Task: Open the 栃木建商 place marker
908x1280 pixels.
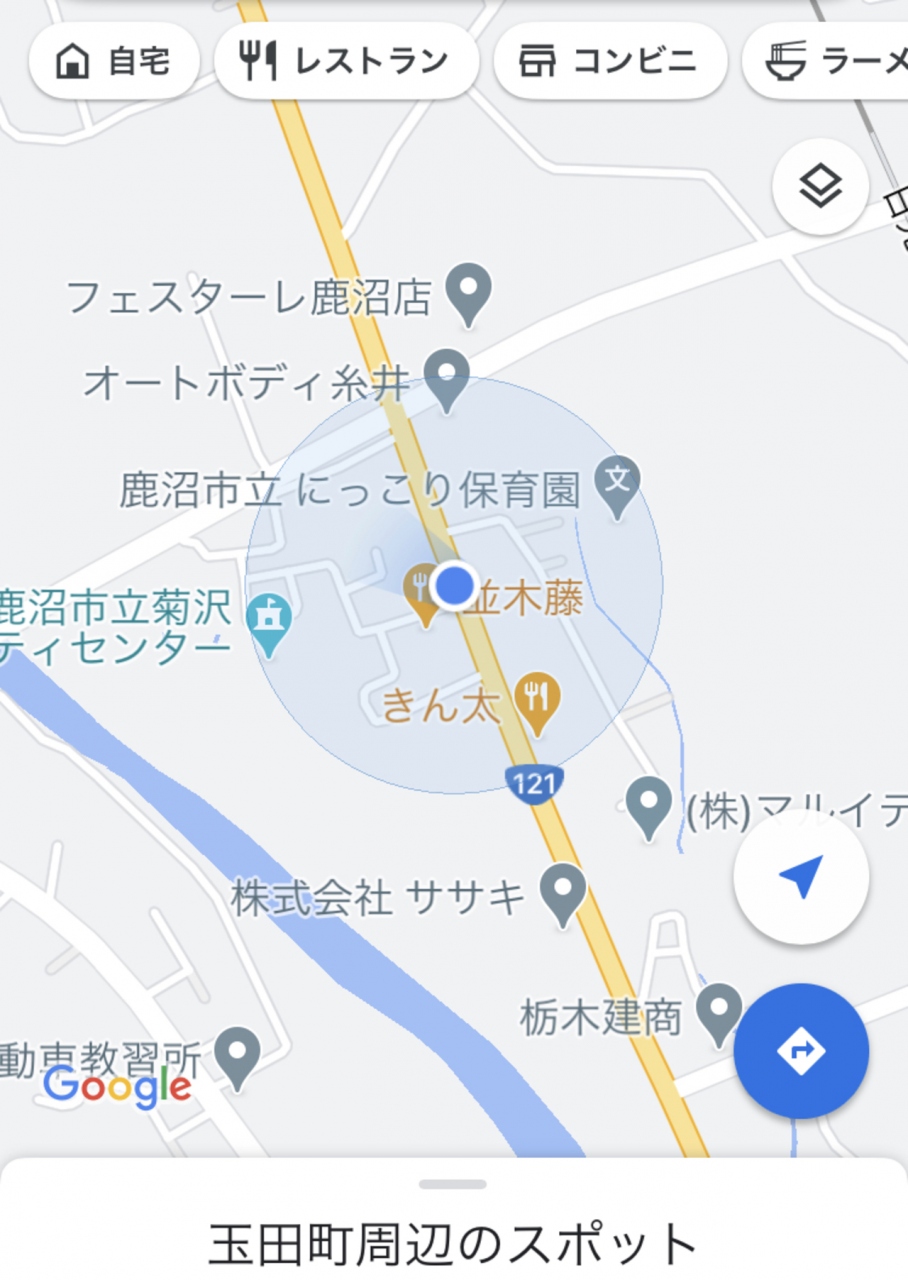Action: (x=719, y=1012)
